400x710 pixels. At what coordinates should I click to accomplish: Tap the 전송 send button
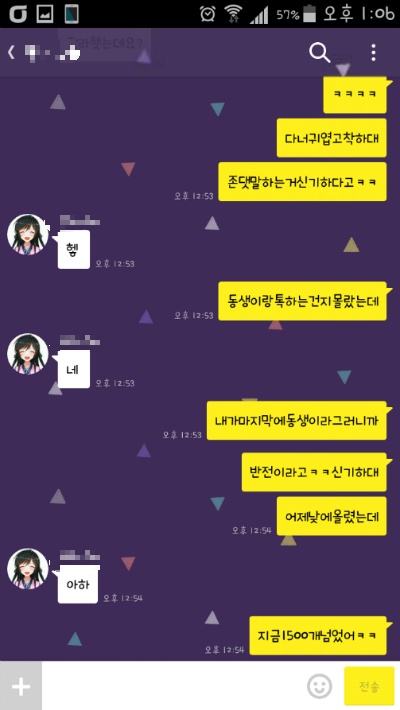tap(369, 686)
